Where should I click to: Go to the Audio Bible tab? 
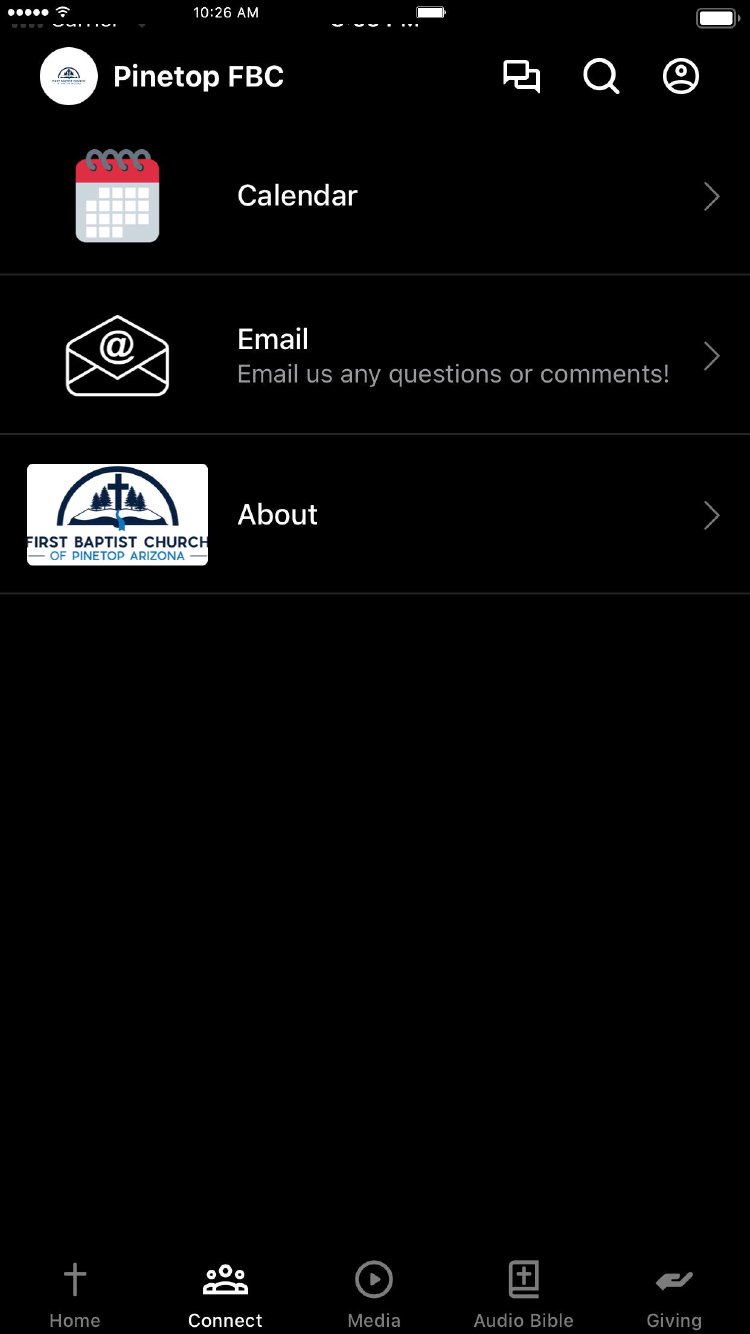coord(523,1294)
